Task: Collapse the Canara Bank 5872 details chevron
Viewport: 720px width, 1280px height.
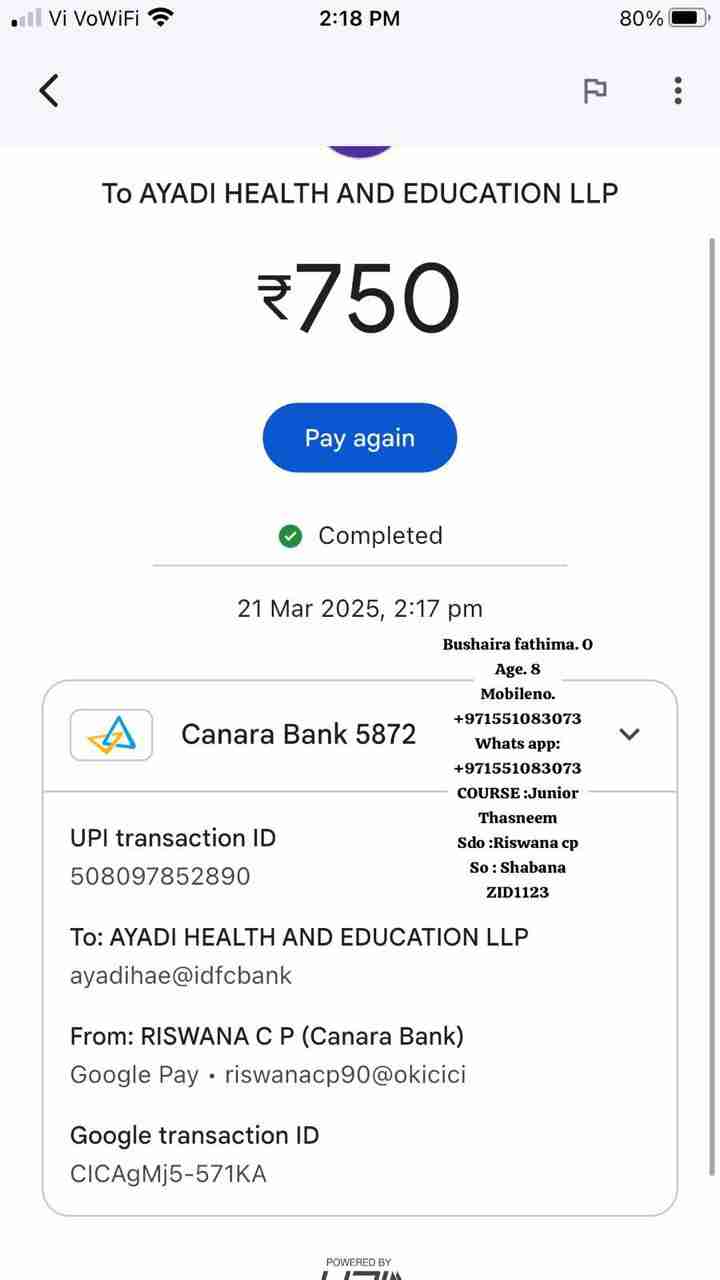Action: pyautogui.click(x=629, y=734)
